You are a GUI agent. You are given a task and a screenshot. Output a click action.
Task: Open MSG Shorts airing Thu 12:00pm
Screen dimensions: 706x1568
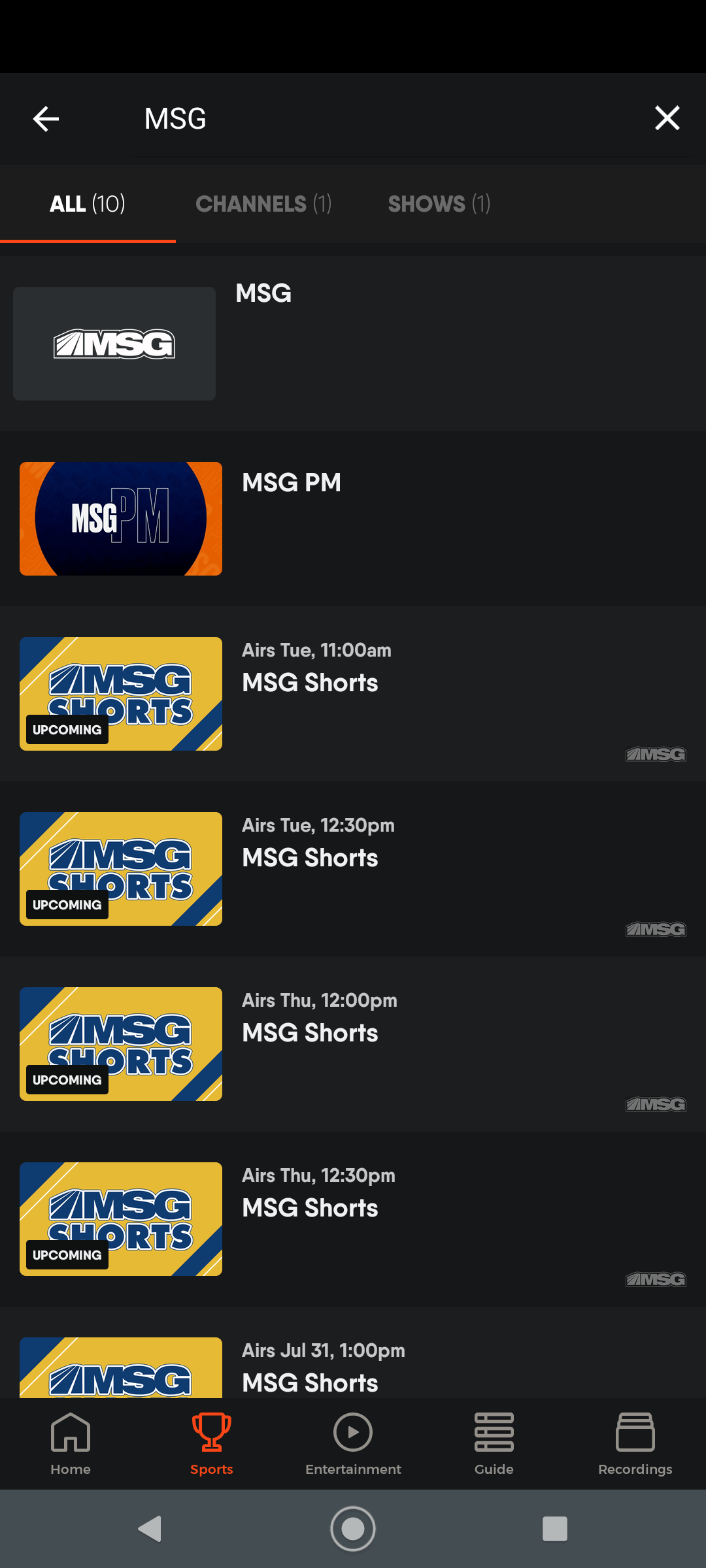click(353, 1044)
